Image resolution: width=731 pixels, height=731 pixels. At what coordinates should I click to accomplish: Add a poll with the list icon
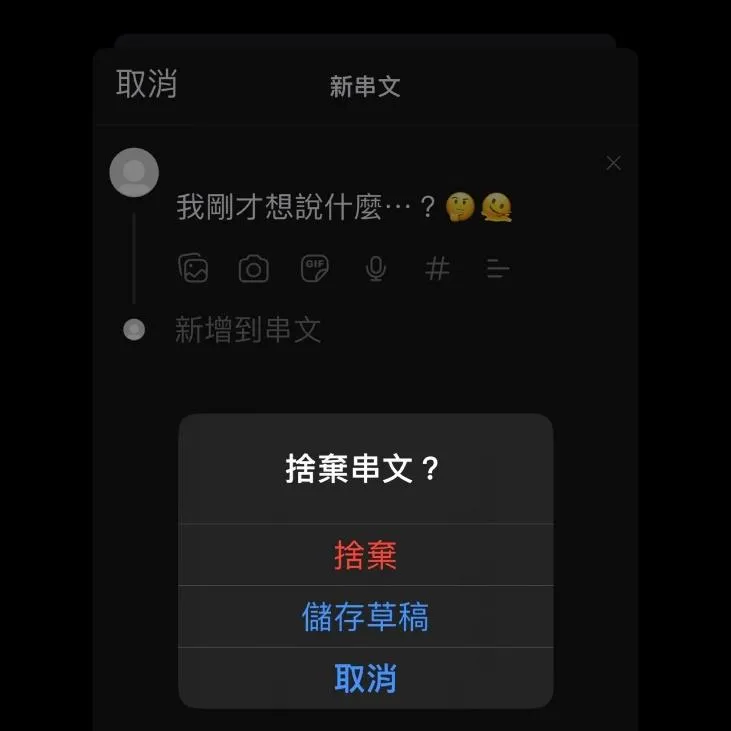point(498,268)
